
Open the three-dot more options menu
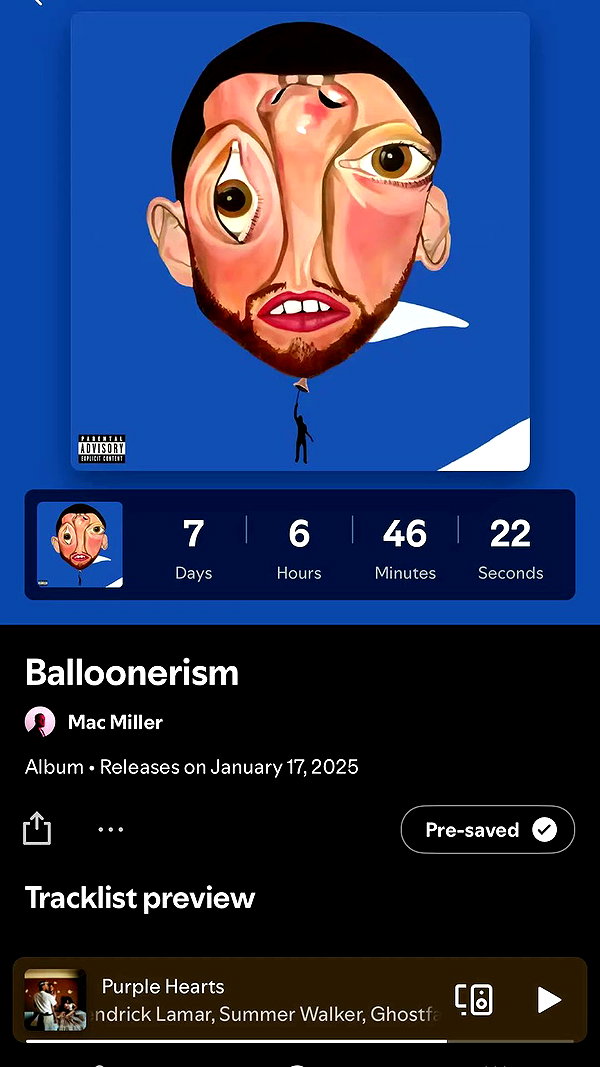coord(110,830)
